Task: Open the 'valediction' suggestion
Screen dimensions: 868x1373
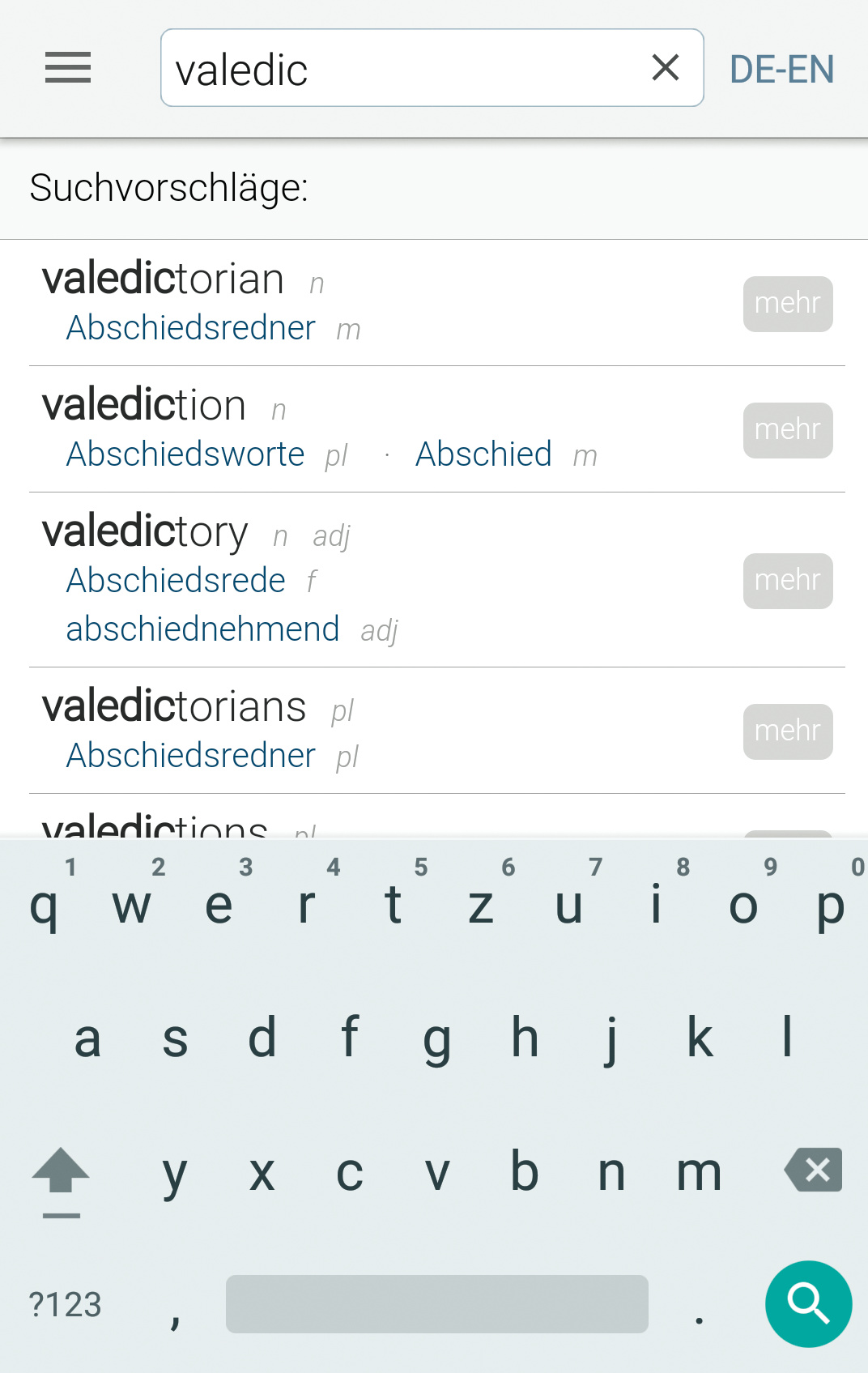Action: click(145, 406)
